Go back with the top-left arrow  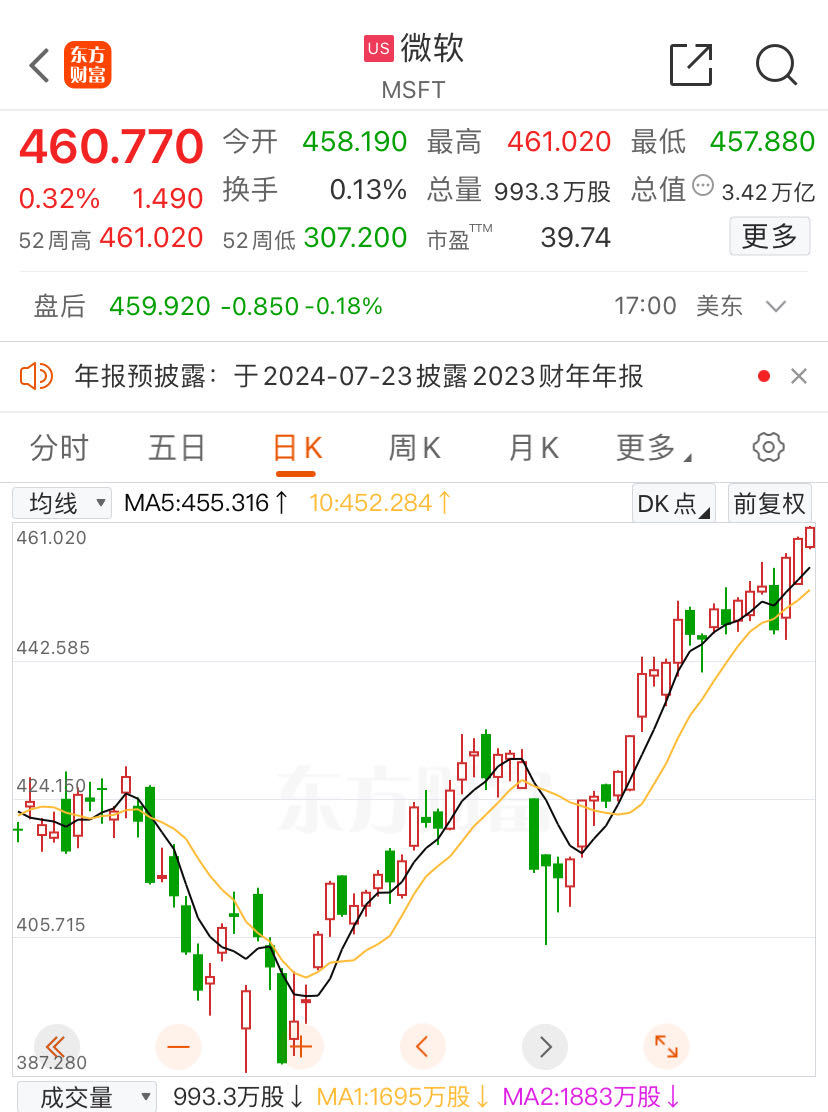click(40, 65)
